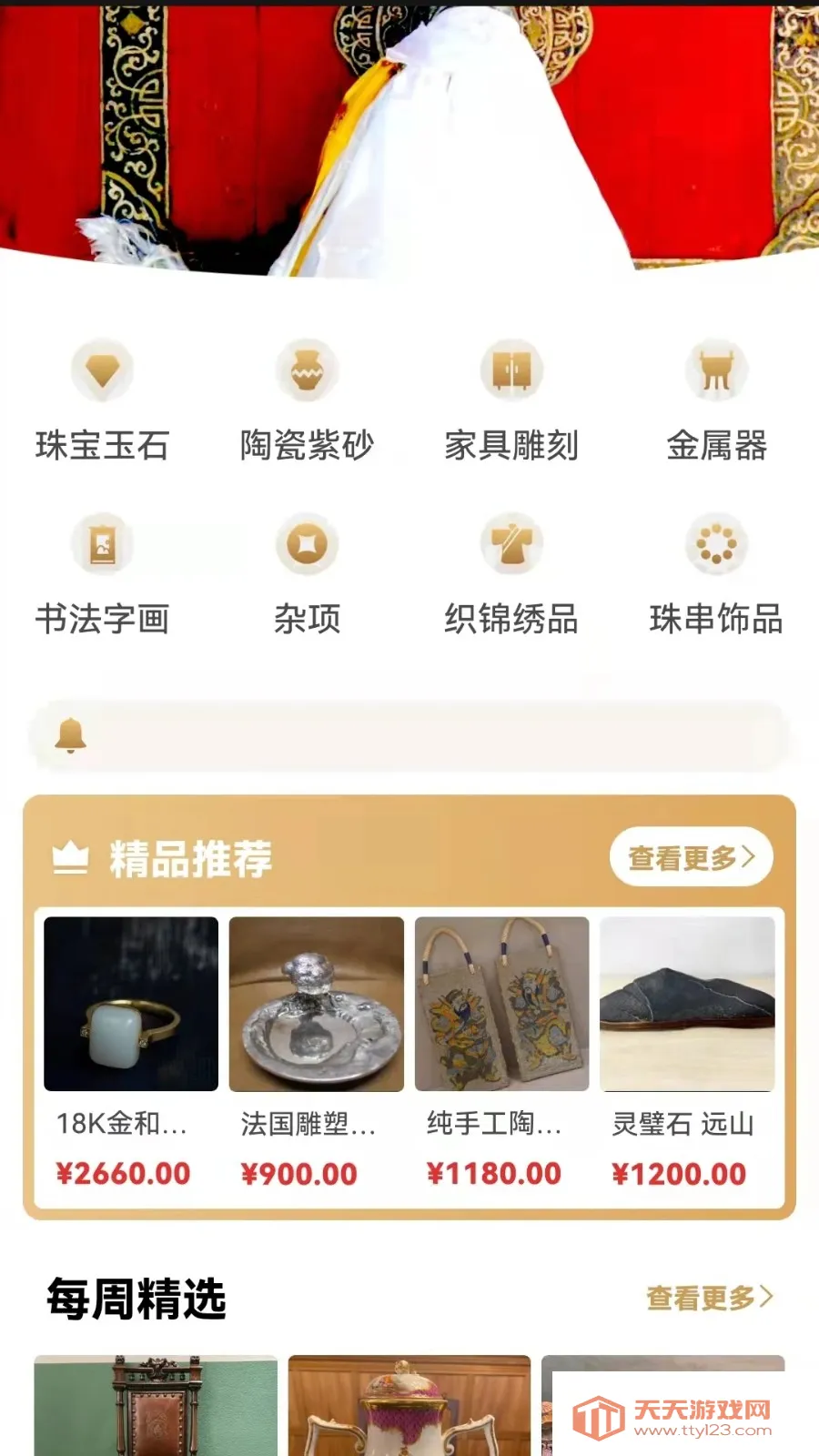819x1456 pixels.
Task: Open the carved wooden chair weekly pick
Action: [x=156, y=1406]
